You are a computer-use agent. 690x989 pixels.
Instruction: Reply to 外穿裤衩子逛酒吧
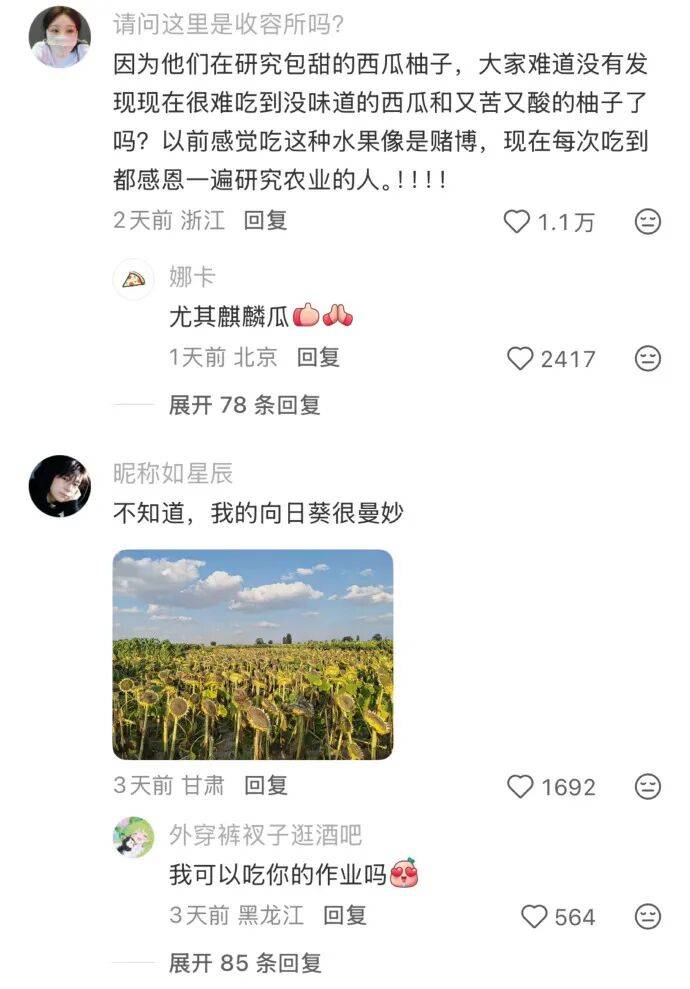[x=345, y=915]
